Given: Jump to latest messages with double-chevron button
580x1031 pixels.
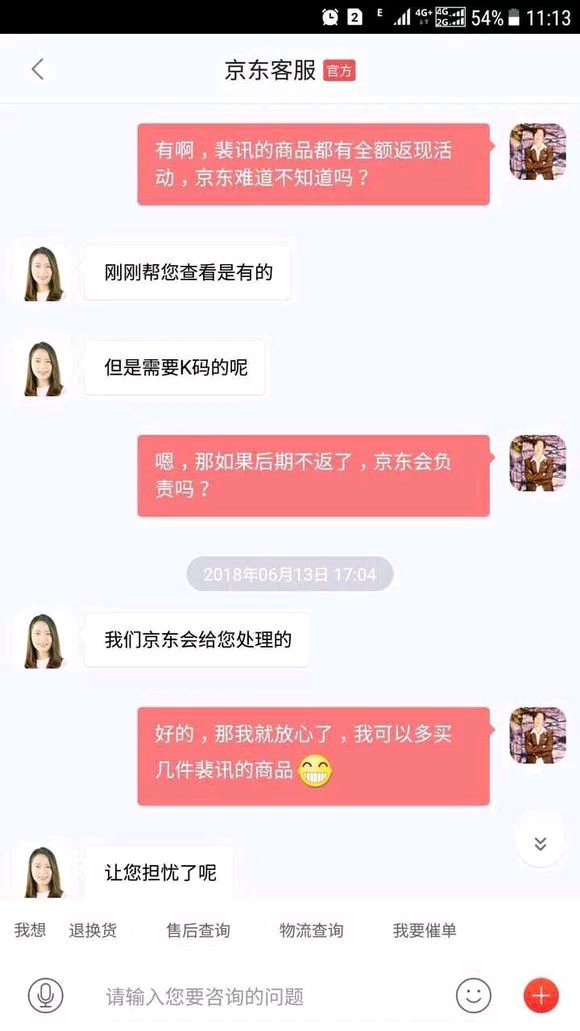Looking at the screenshot, I should [x=541, y=843].
